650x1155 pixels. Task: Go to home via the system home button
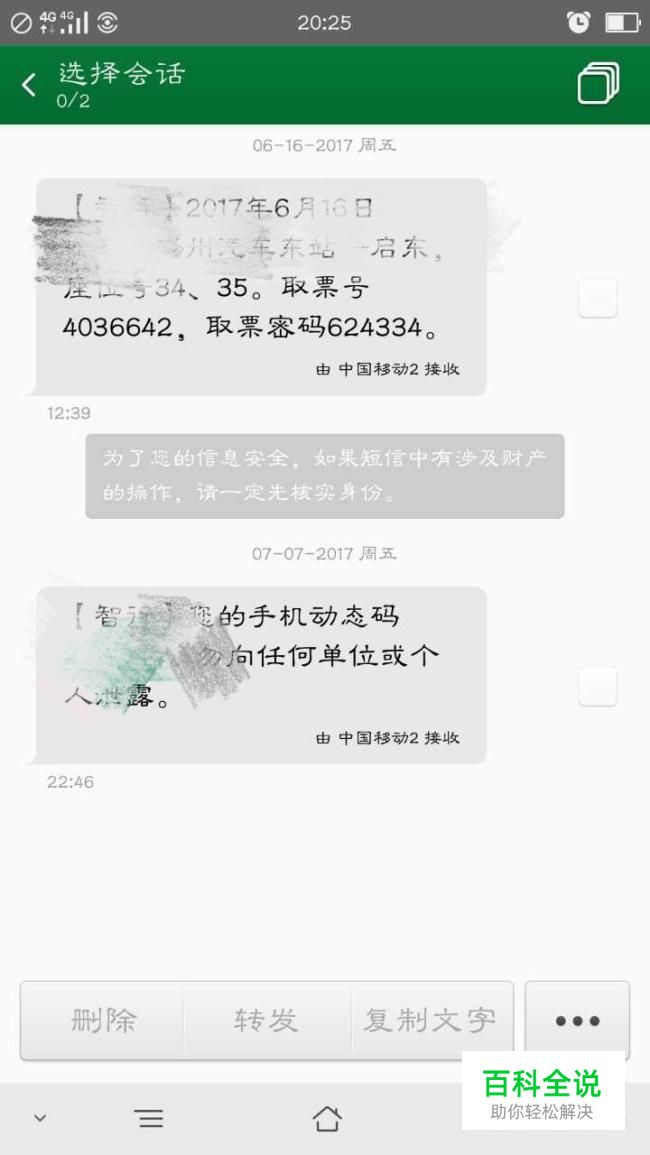coord(326,1119)
